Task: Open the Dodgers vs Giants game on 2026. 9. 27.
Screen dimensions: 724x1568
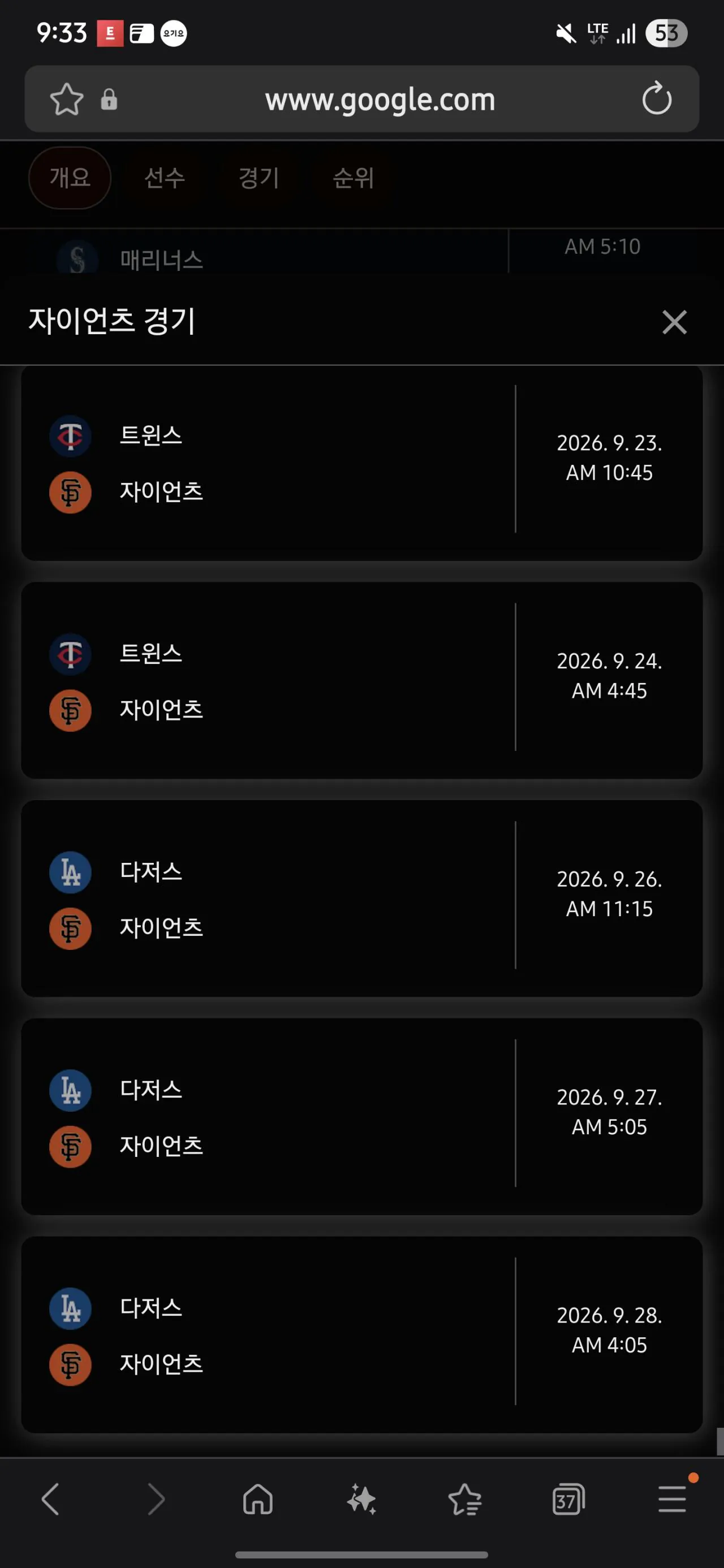Action: pos(361,1116)
